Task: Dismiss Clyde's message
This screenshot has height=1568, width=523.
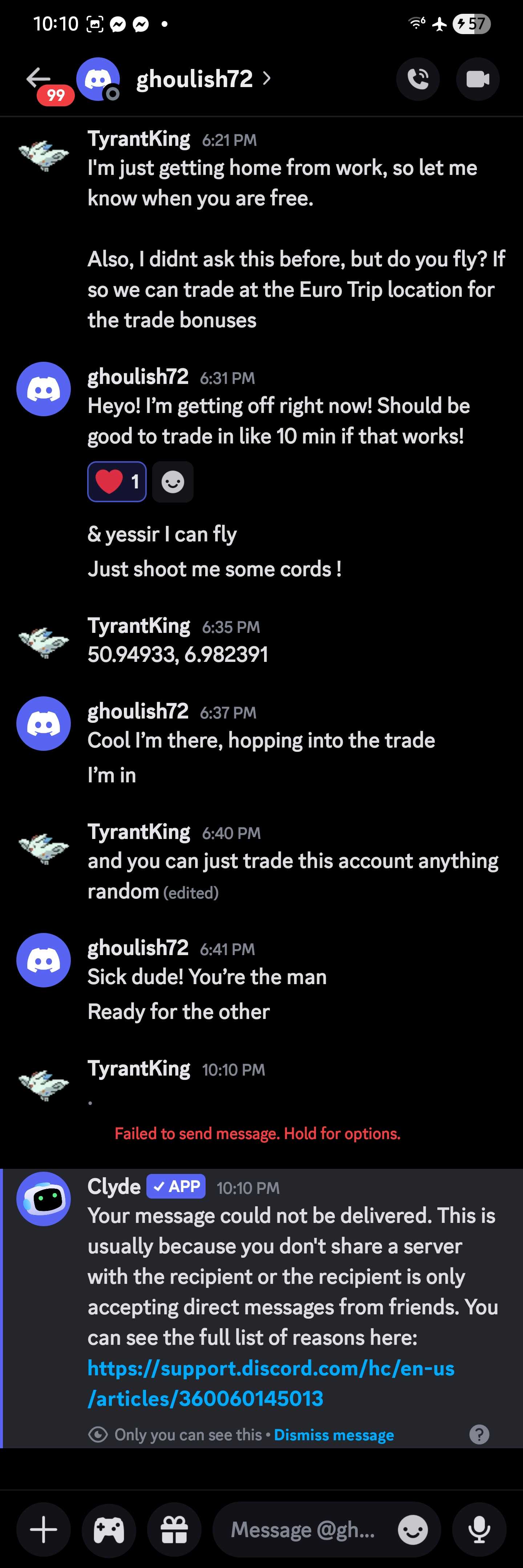Action: pos(333,1435)
